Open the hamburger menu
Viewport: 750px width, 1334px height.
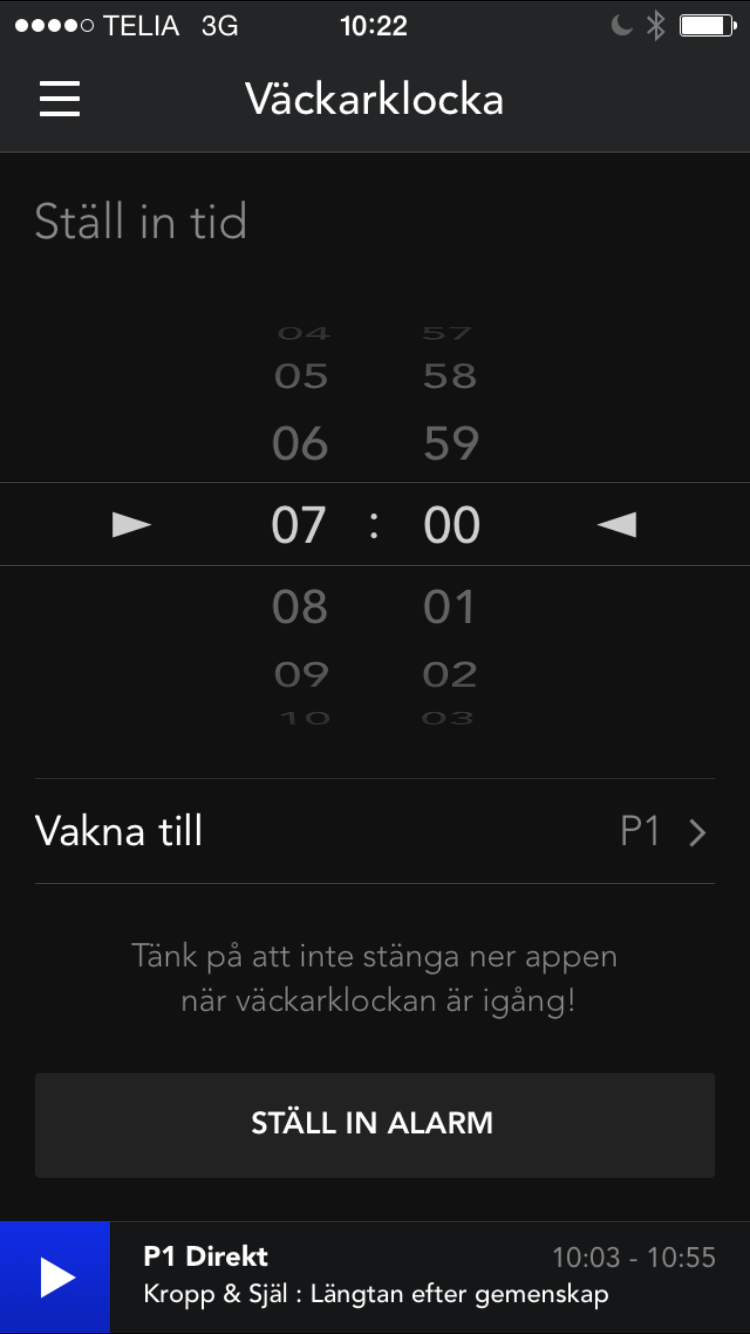(x=60, y=99)
